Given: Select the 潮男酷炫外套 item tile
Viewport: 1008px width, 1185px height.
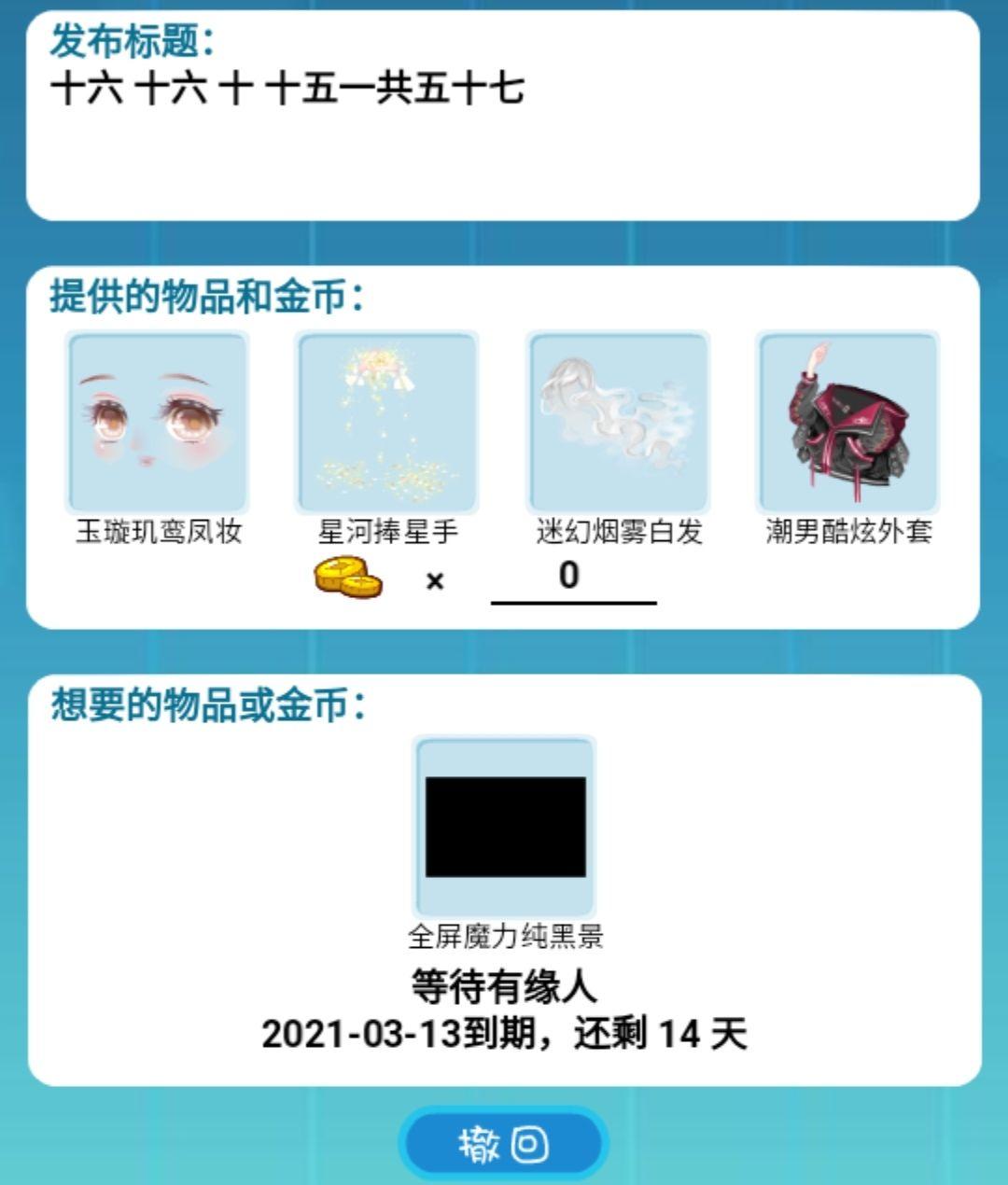Looking at the screenshot, I should (x=847, y=422).
